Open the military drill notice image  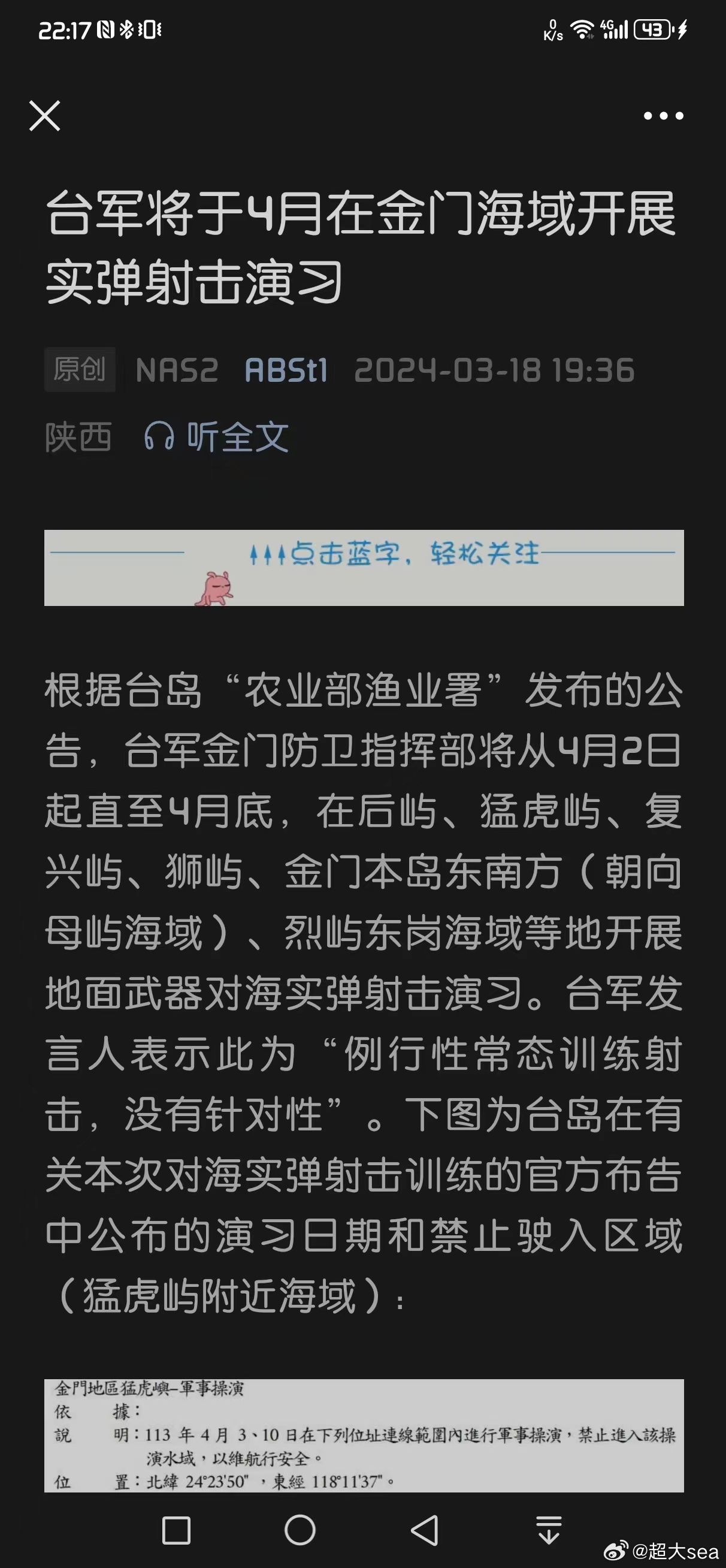[x=364, y=1436]
